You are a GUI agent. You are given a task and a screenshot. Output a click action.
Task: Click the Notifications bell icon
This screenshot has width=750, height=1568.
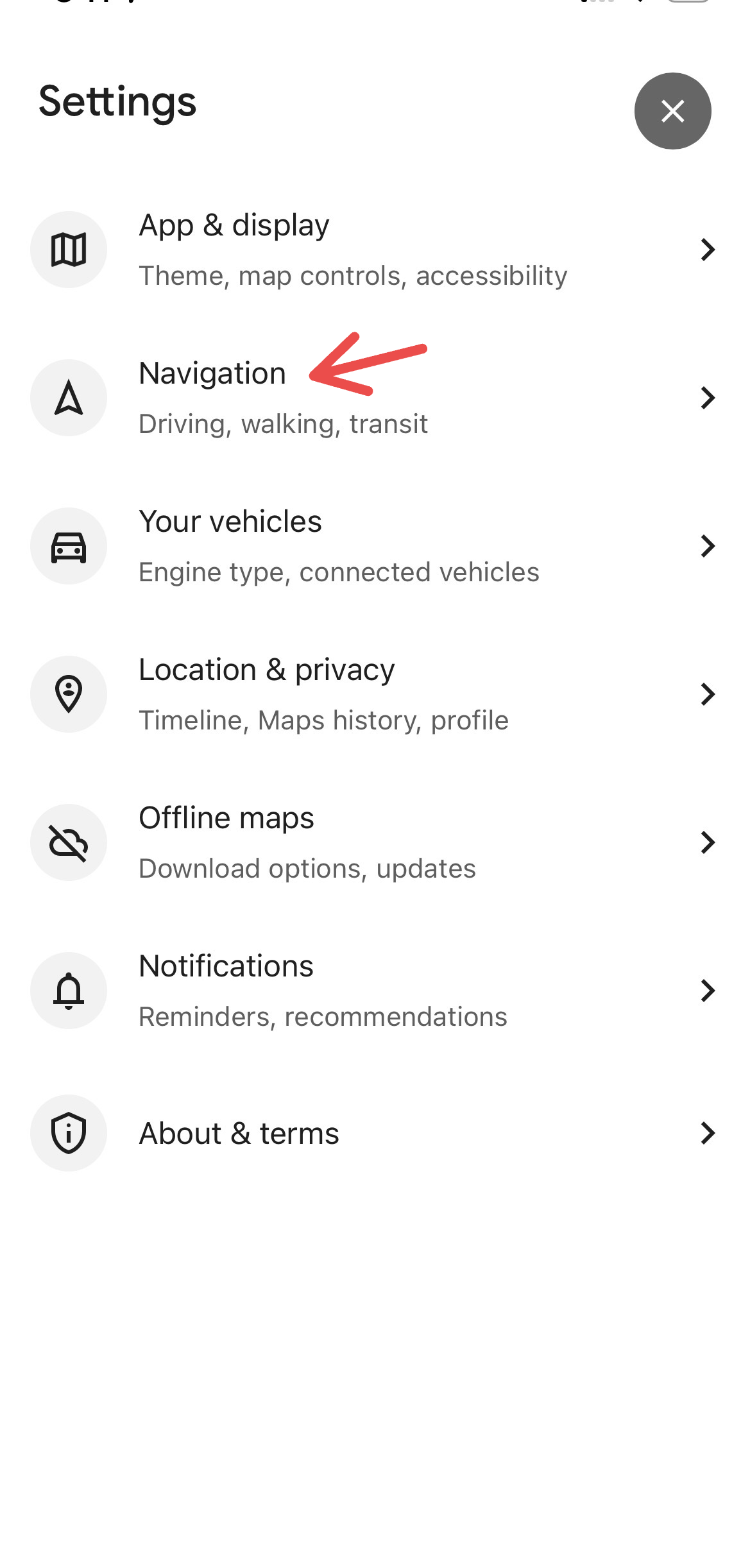69,990
